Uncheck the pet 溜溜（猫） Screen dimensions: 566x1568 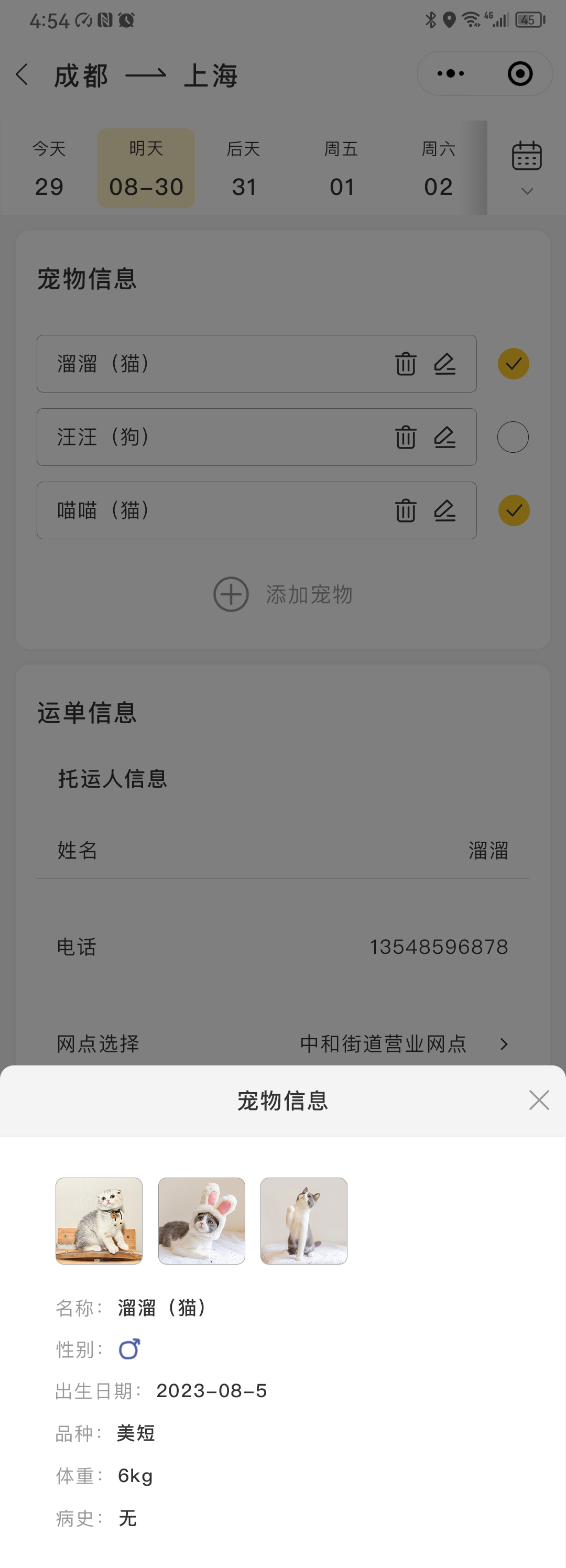pos(514,364)
